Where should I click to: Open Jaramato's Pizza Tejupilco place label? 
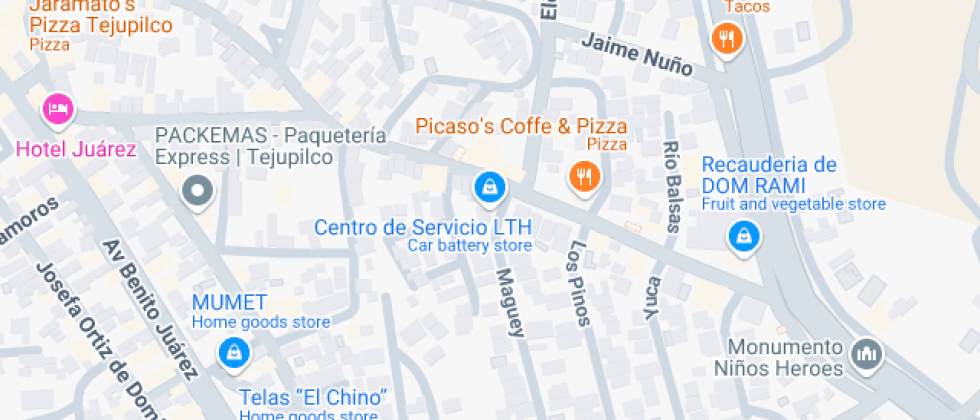(100, 20)
